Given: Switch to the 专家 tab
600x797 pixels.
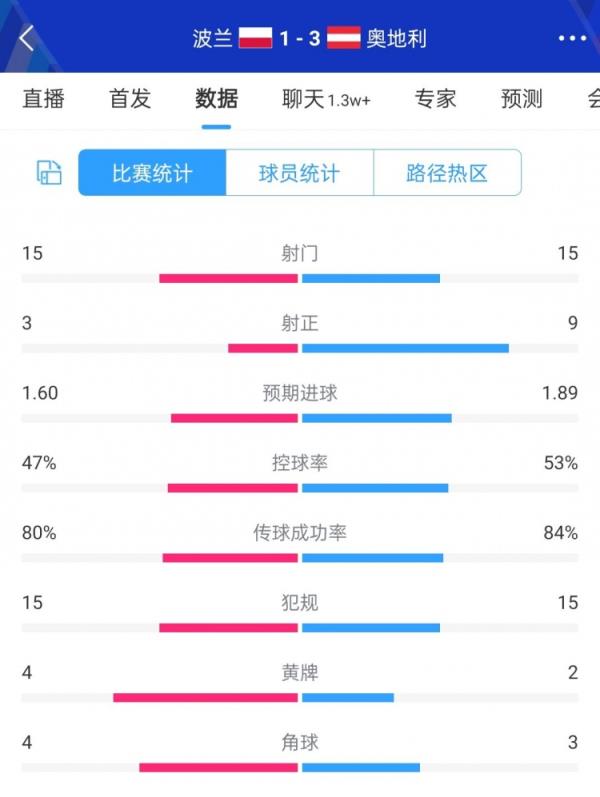Looking at the screenshot, I should pyautogui.click(x=435, y=98).
